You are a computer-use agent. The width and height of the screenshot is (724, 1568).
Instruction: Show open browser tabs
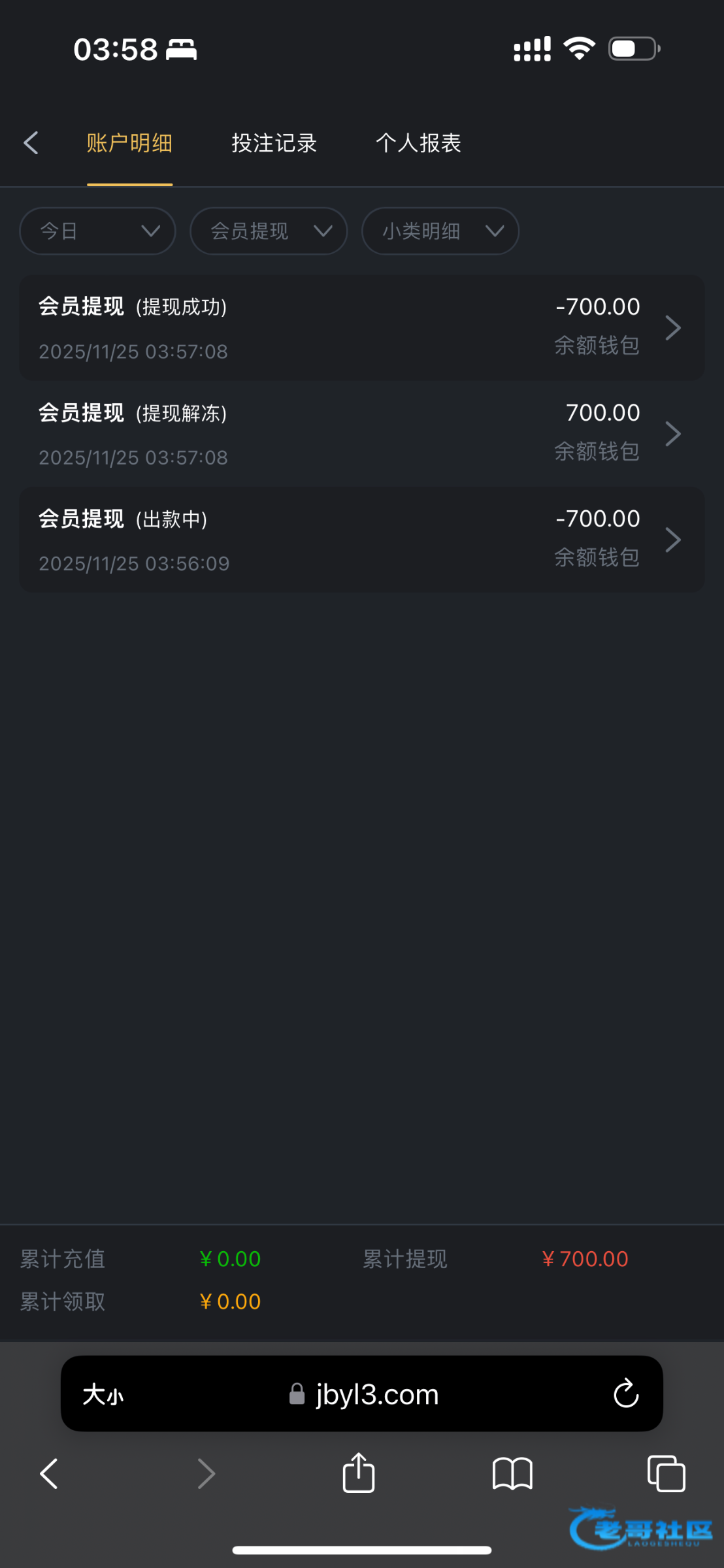(666, 1474)
